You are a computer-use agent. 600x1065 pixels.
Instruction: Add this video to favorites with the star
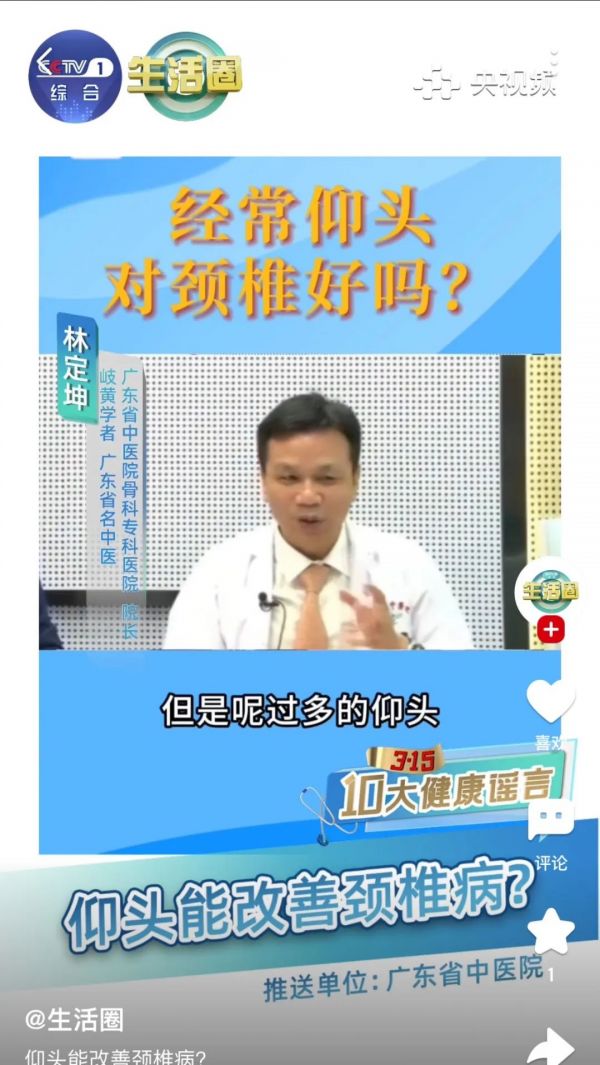click(551, 931)
